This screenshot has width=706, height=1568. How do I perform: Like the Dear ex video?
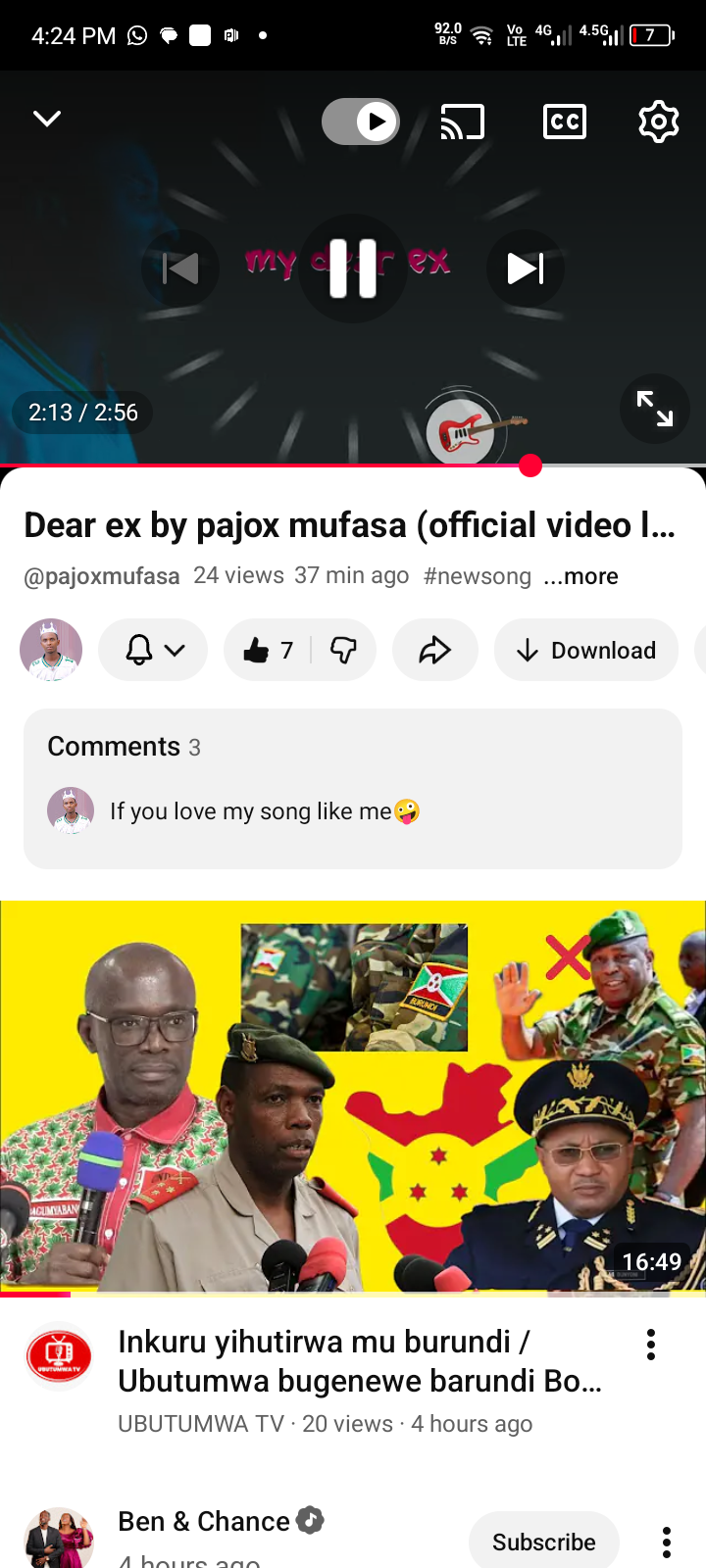[267, 650]
